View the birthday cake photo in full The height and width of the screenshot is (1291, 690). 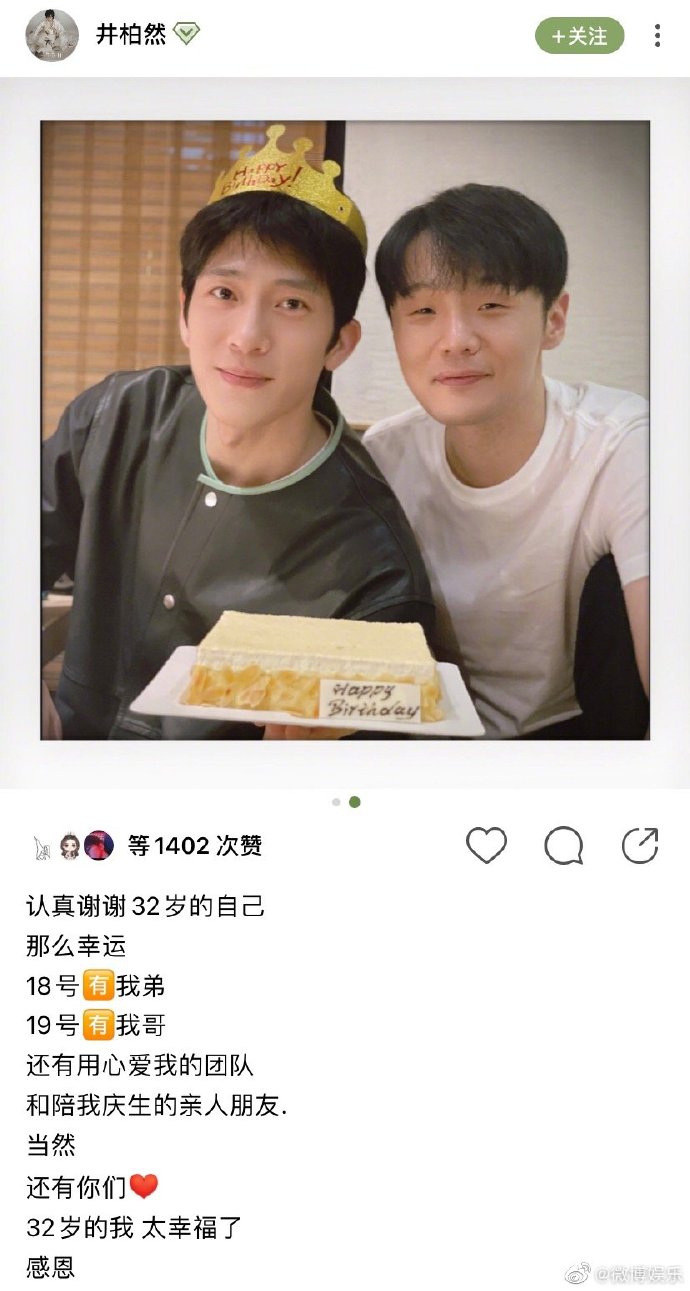(345, 430)
